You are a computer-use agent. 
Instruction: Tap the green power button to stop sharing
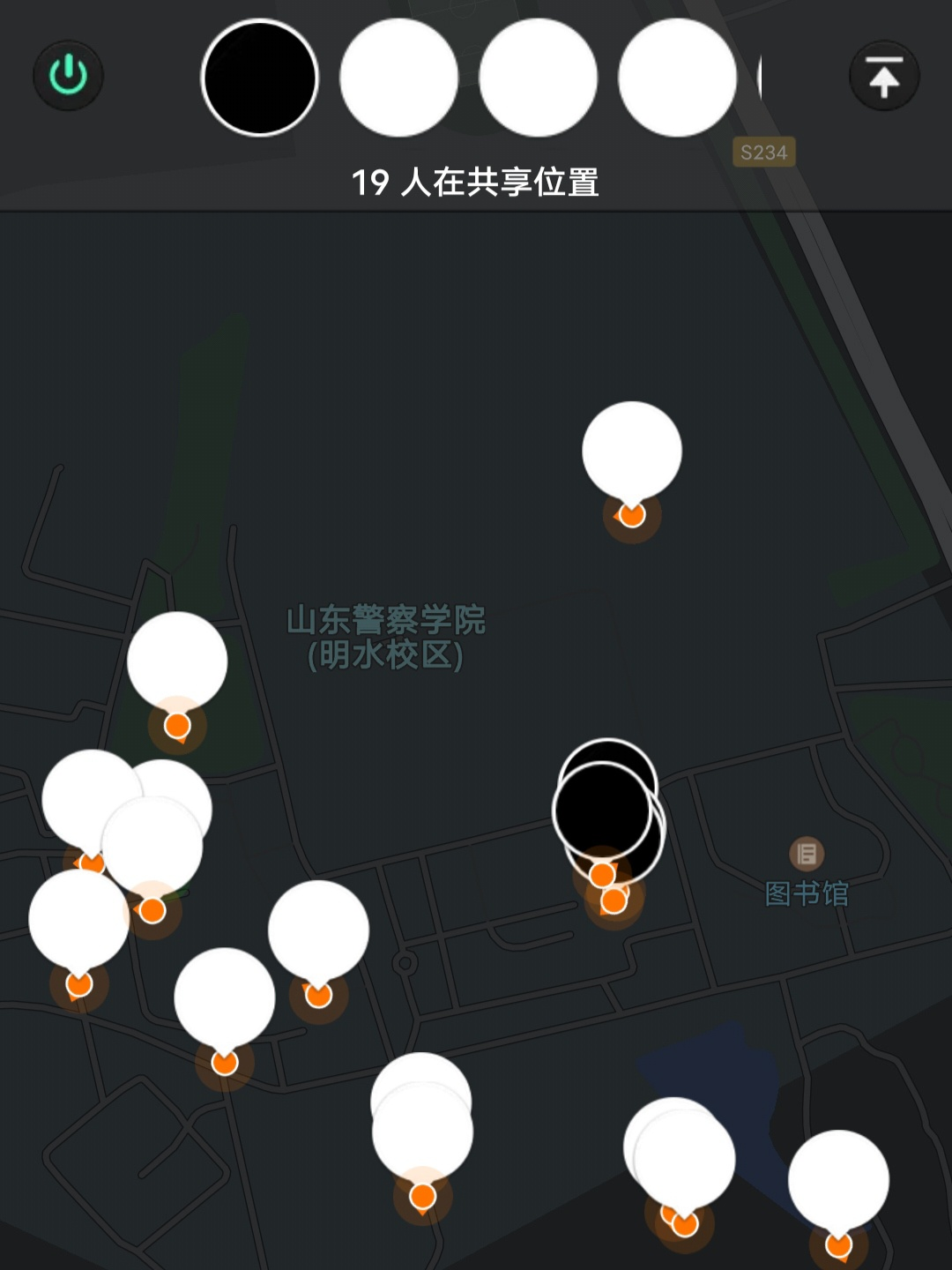[68, 76]
